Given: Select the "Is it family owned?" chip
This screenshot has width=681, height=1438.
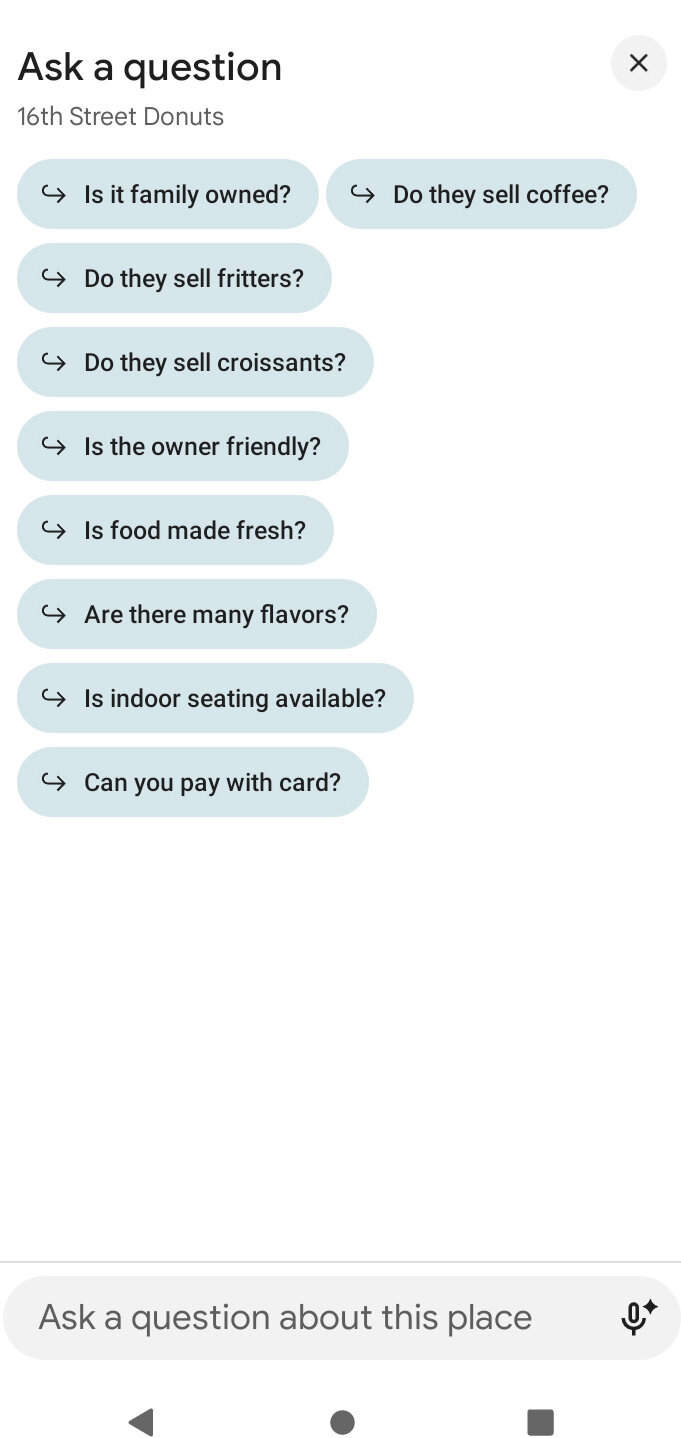Looking at the screenshot, I should pyautogui.click(x=168, y=194).
